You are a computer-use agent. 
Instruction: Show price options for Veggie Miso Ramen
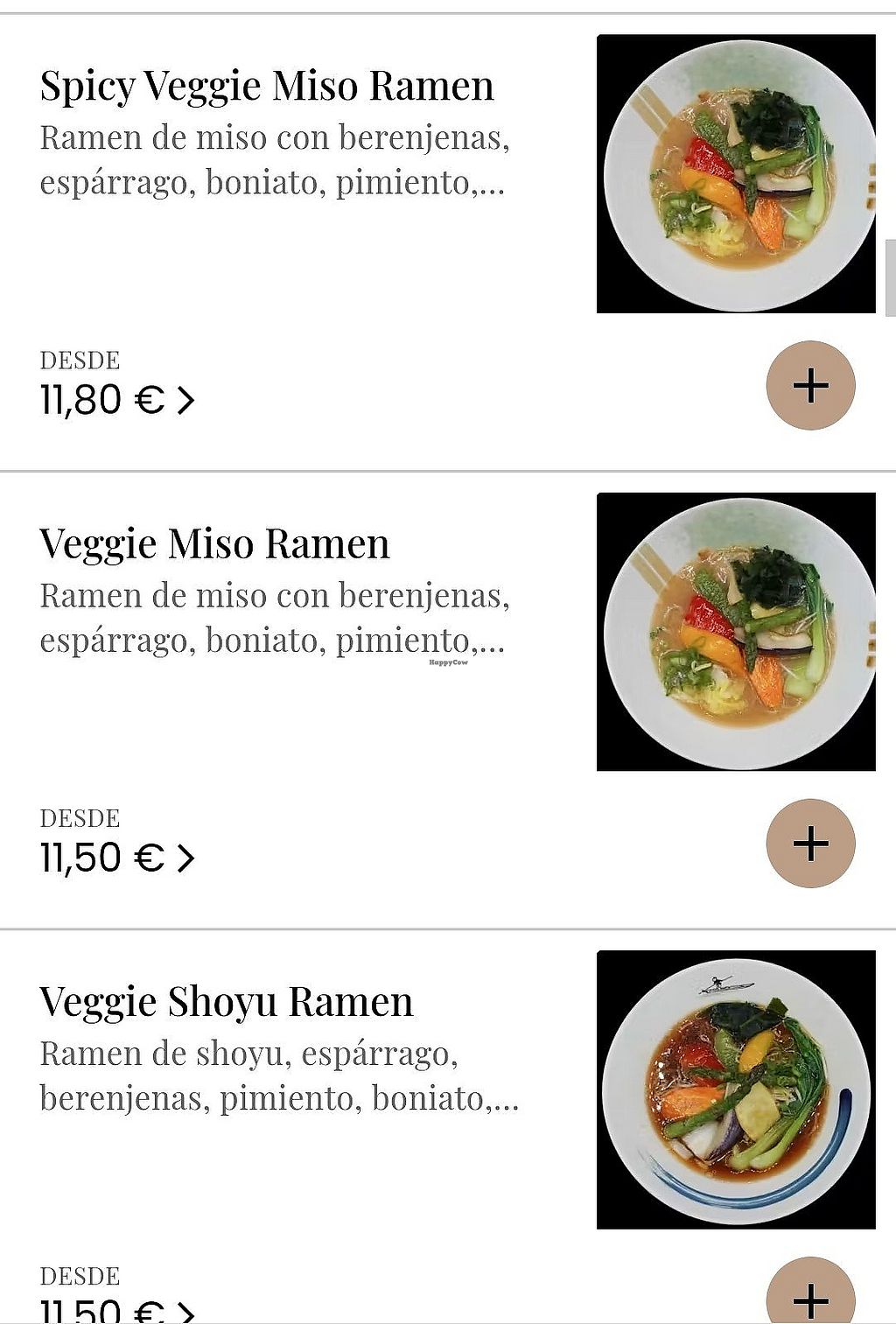pos(117,858)
